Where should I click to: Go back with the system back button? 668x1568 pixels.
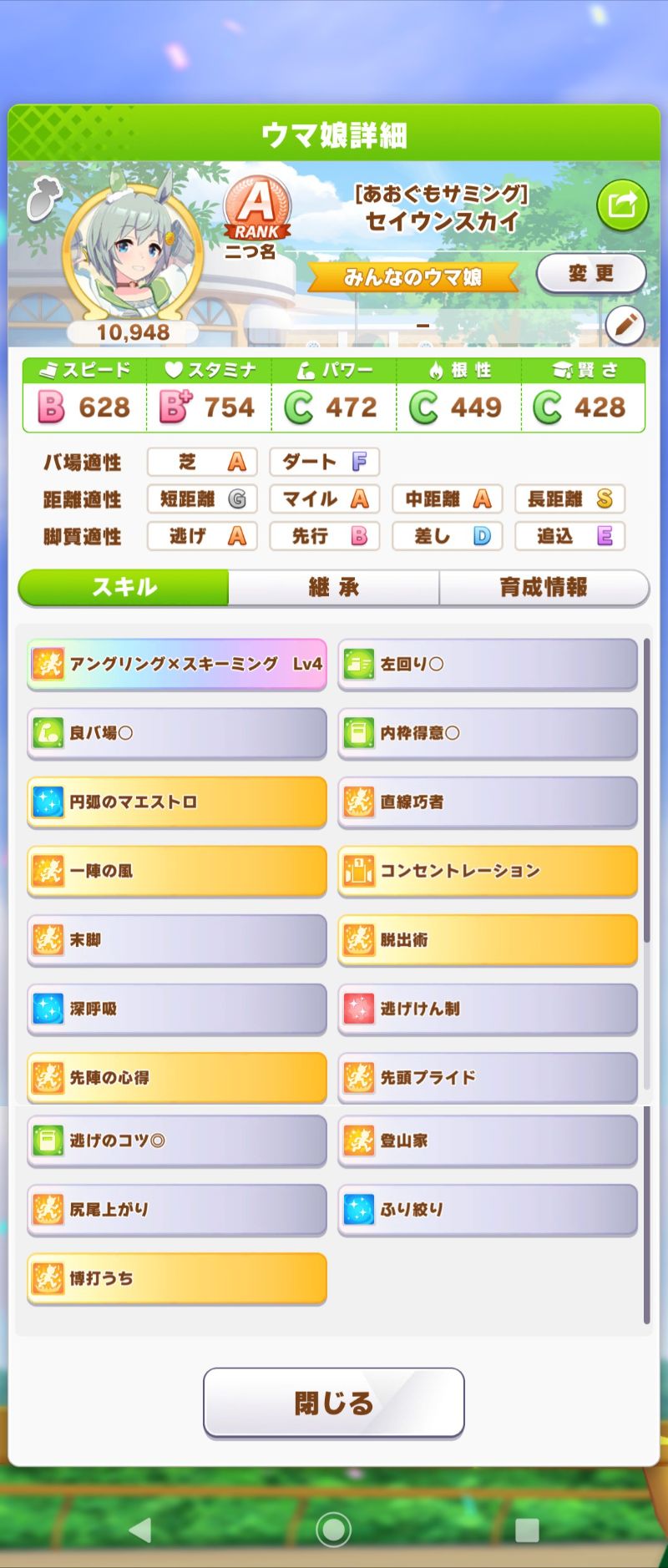pos(139,1530)
